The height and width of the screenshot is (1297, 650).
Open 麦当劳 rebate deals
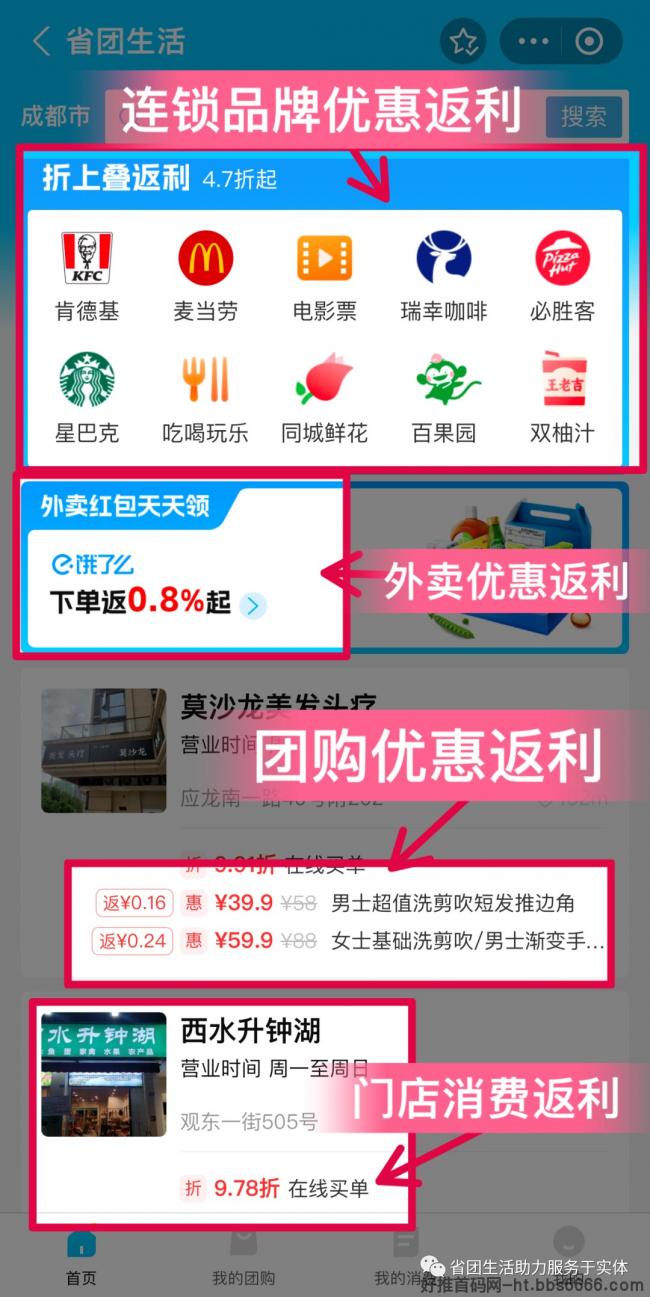coord(206,277)
